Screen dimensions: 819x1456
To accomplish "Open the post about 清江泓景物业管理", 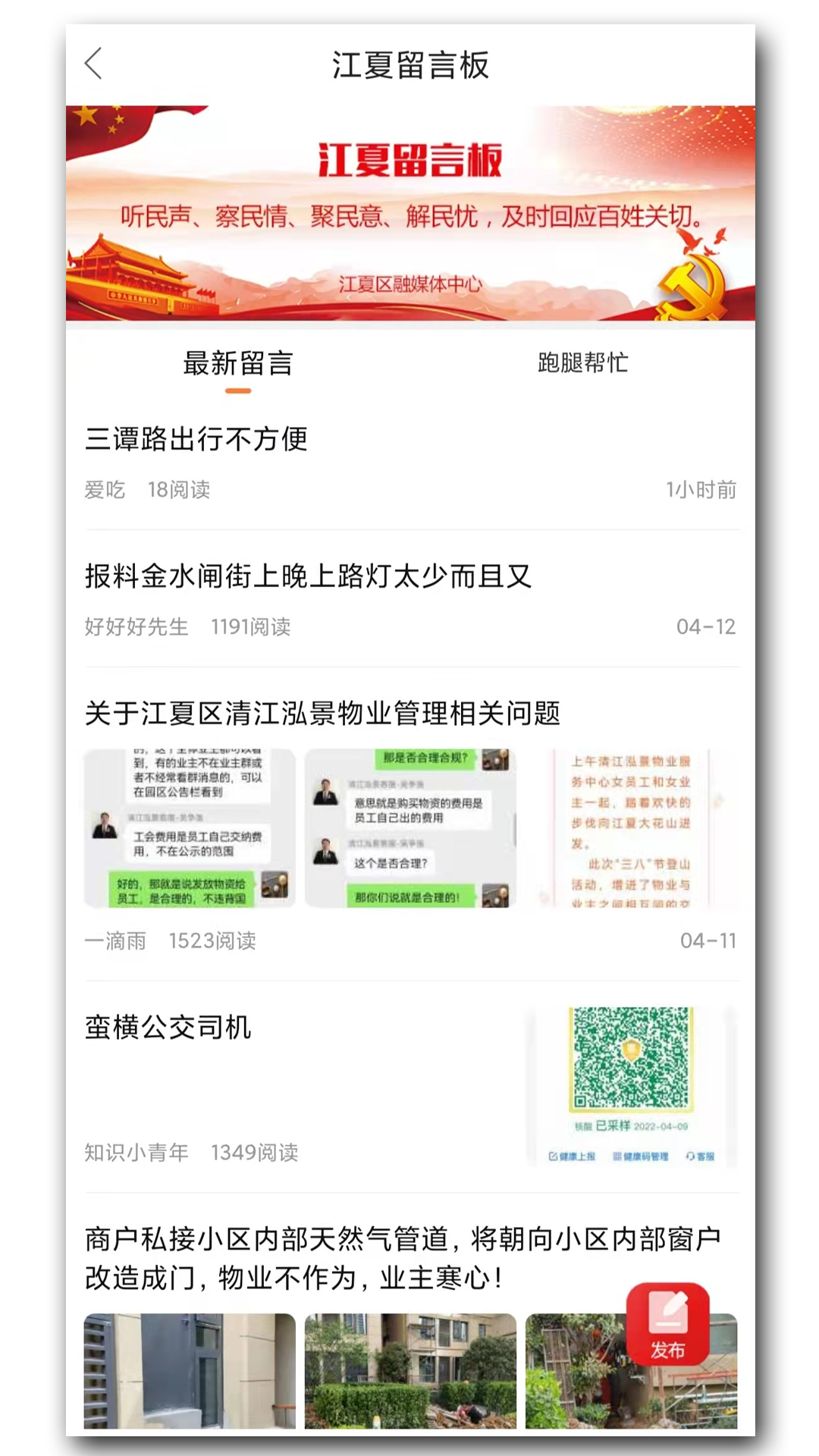I will click(x=322, y=713).
